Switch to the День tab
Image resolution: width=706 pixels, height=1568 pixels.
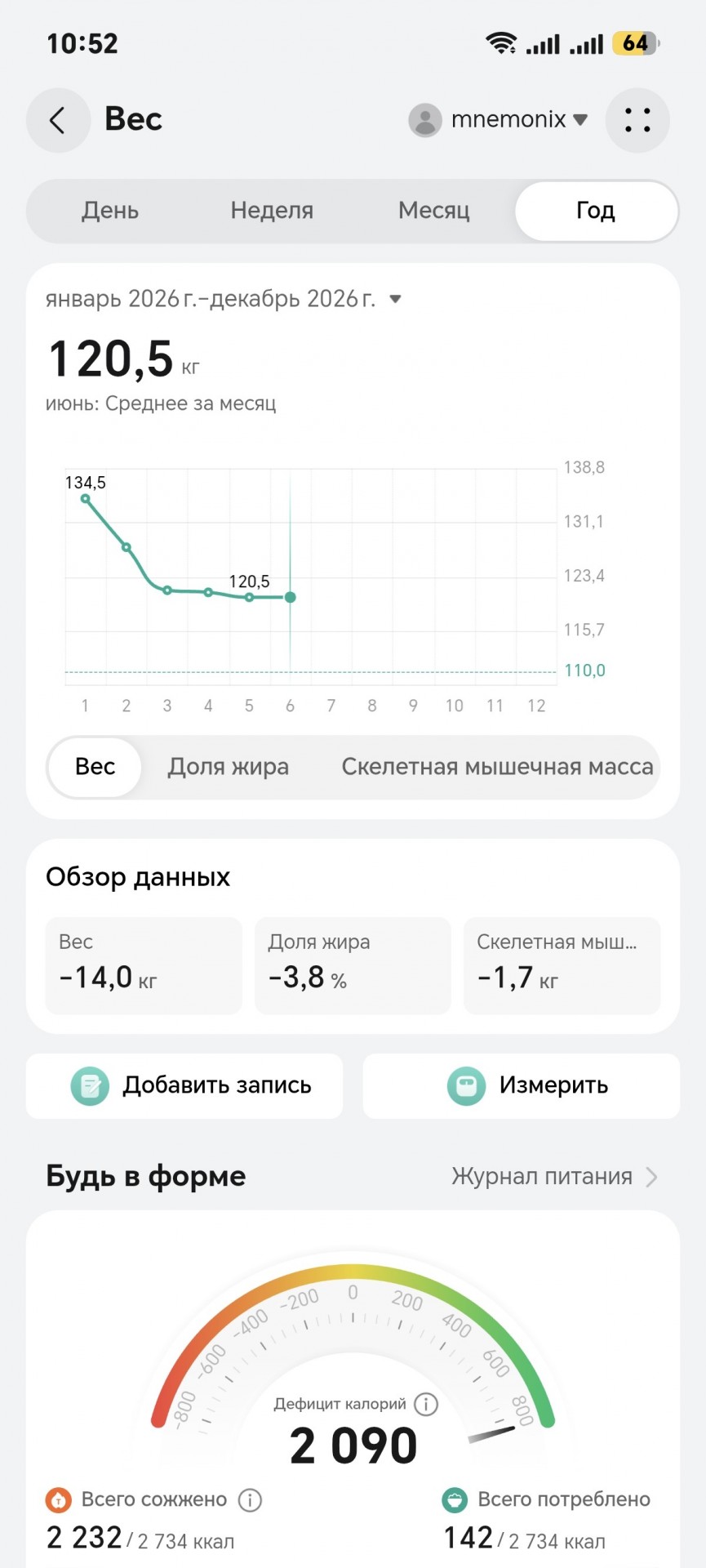click(110, 211)
